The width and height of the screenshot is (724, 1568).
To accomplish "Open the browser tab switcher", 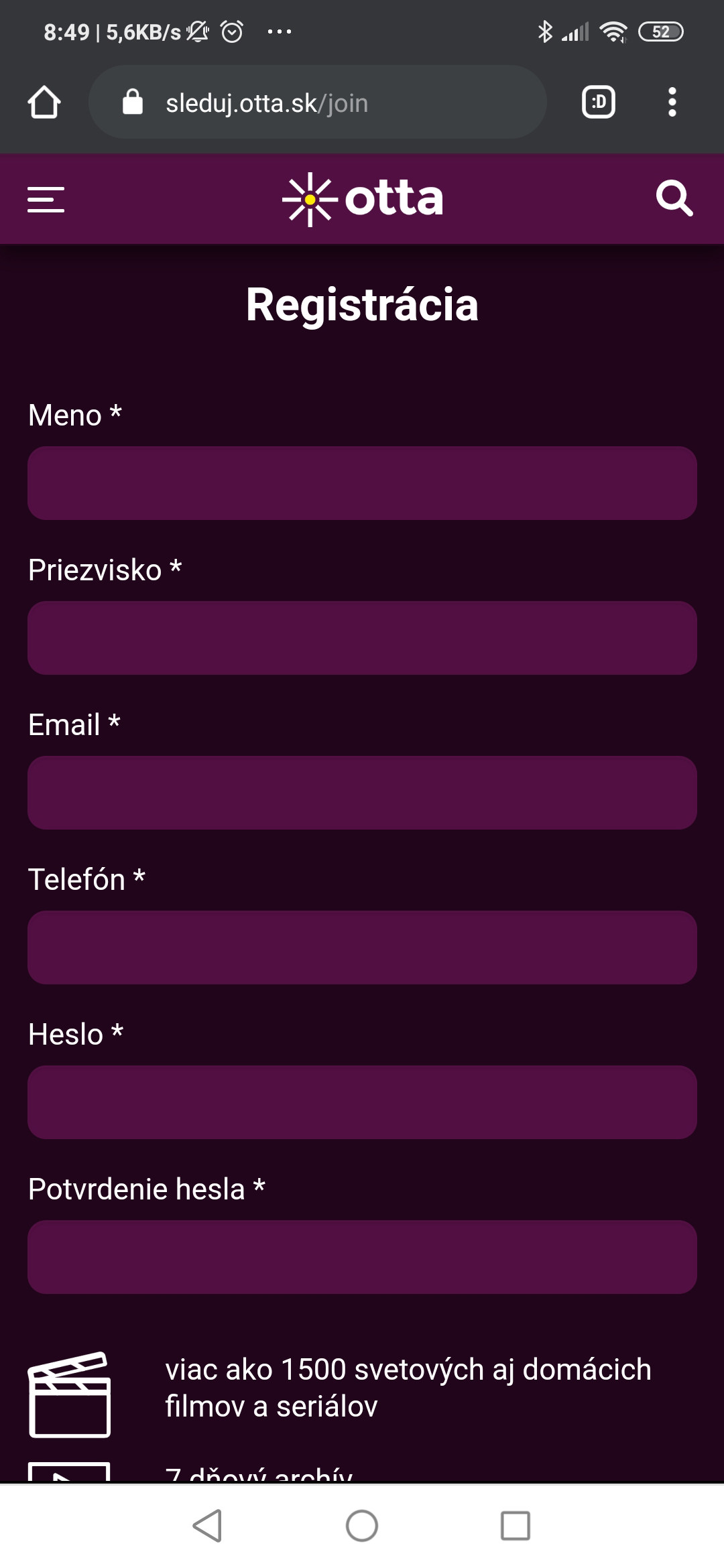I will 599,103.
